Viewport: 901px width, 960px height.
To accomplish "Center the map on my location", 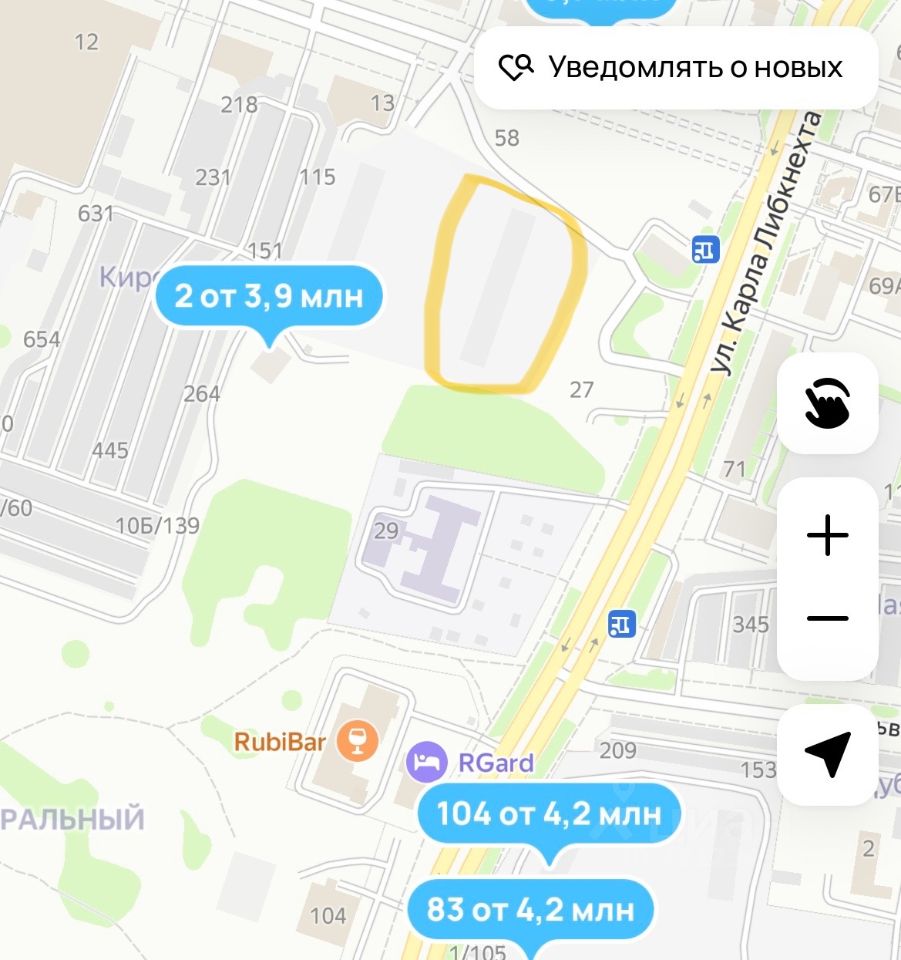I will pos(827,754).
